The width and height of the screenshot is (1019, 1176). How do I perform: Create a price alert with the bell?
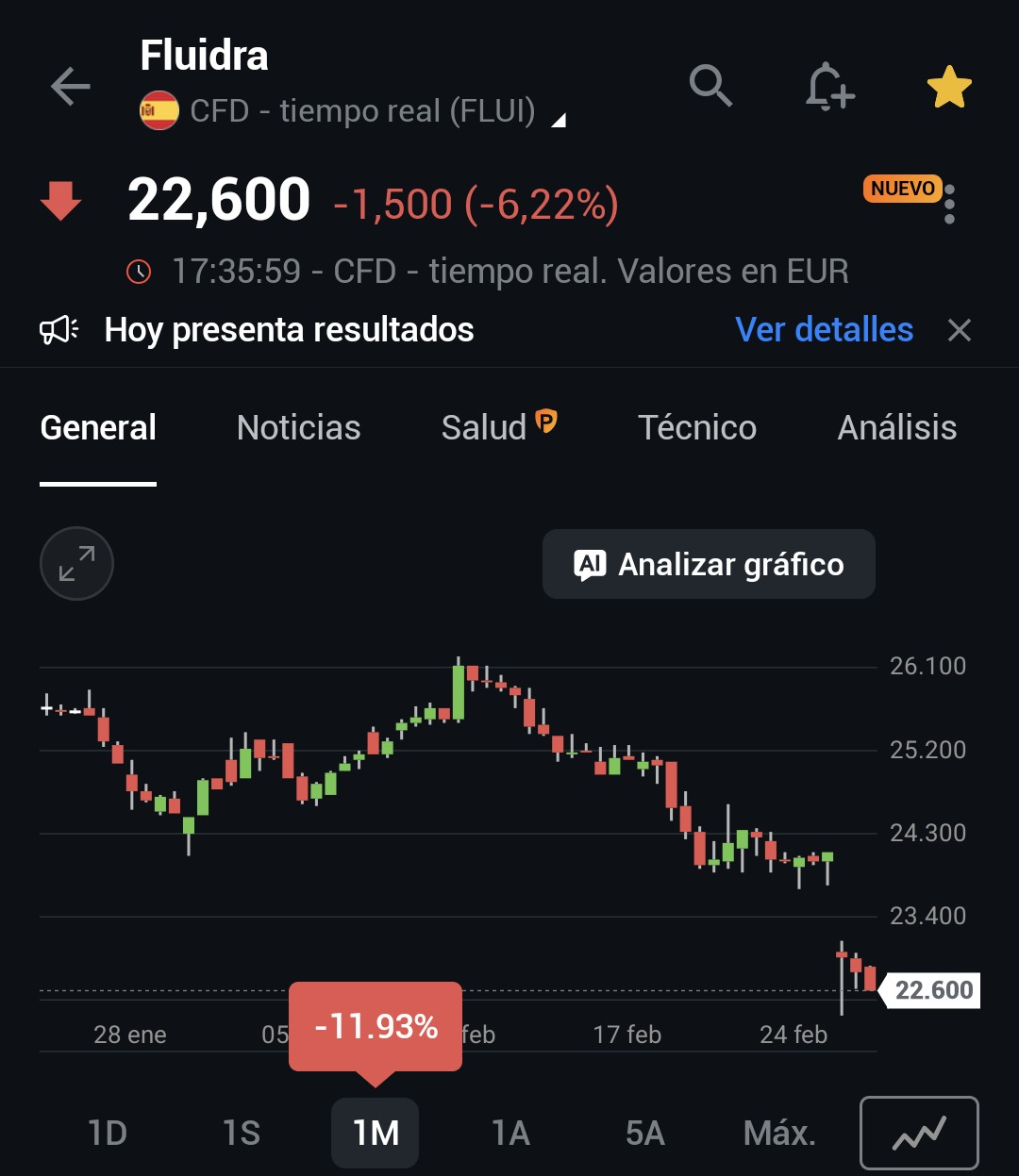click(829, 87)
